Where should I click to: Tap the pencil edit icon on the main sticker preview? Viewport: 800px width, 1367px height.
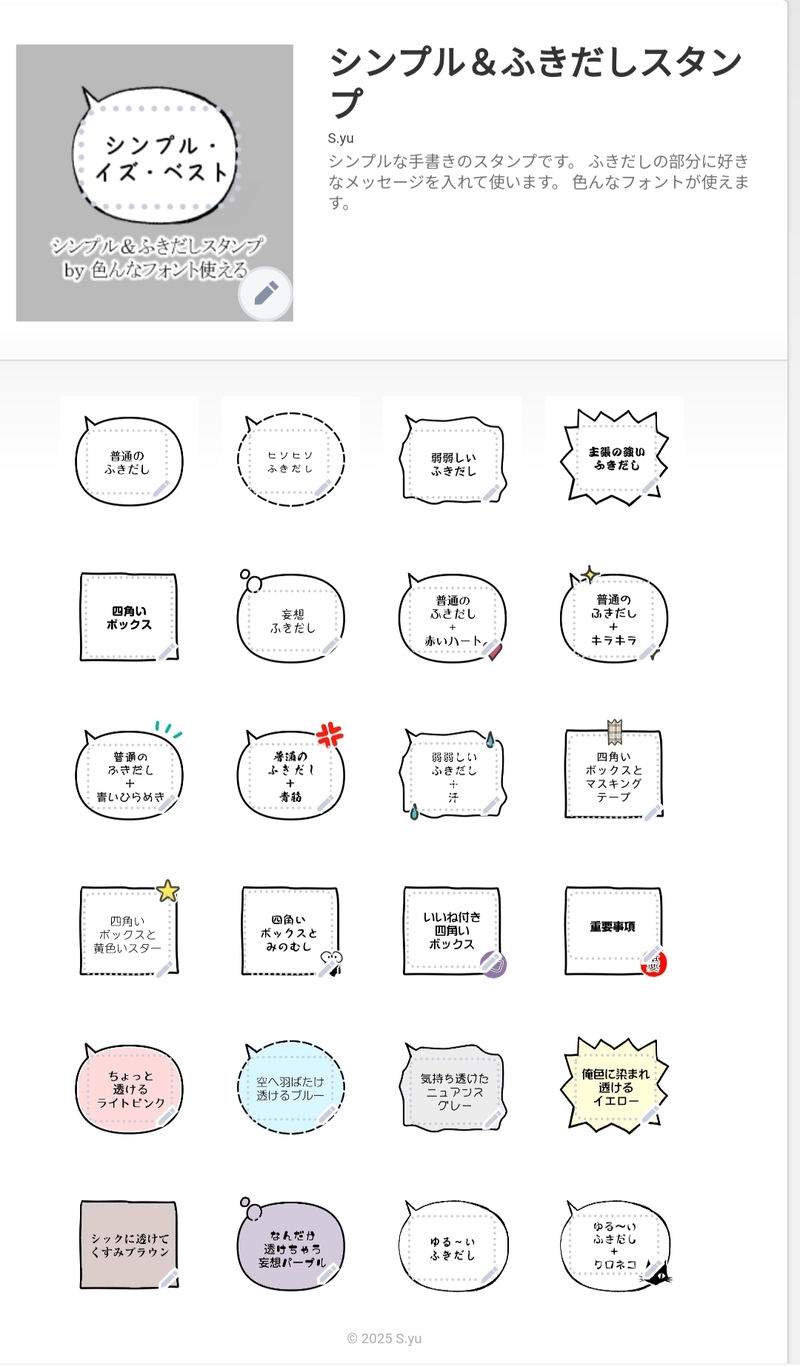(x=265, y=293)
